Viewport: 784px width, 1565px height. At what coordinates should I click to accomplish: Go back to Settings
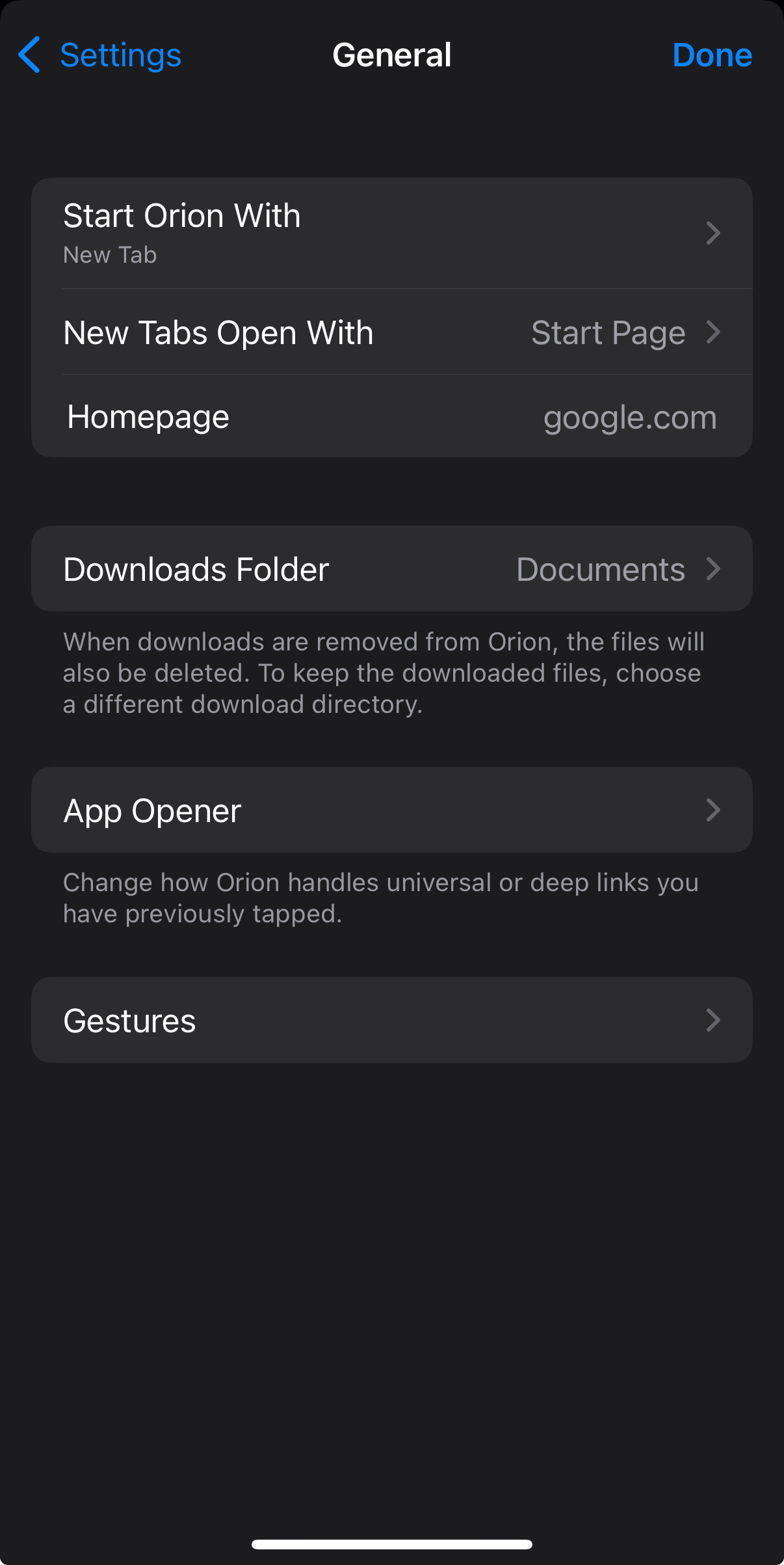click(x=99, y=55)
